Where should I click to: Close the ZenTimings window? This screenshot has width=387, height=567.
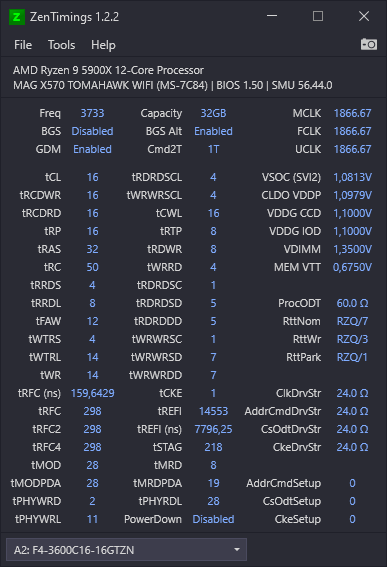pyautogui.click(x=364, y=16)
